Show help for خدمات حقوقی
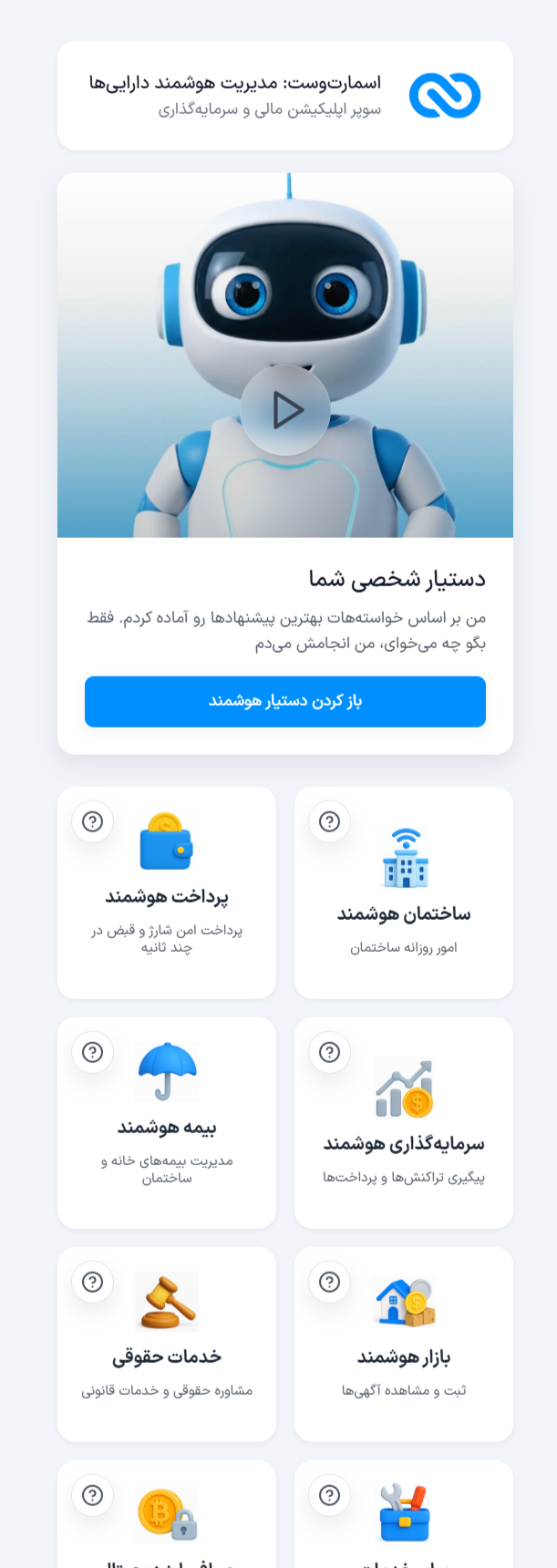The width and height of the screenshot is (557, 1568). coord(92,1282)
